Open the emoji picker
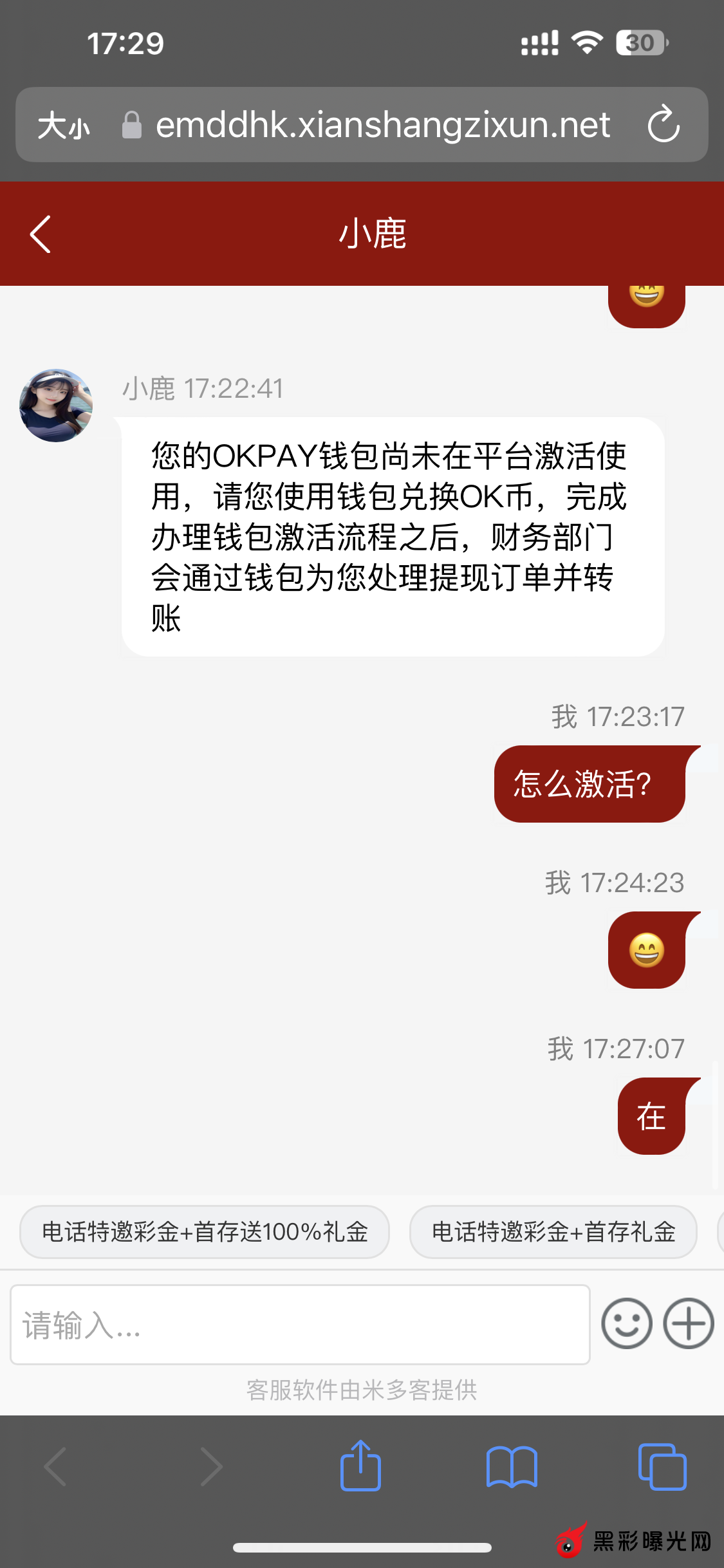The image size is (724, 1568). coord(626,1323)
